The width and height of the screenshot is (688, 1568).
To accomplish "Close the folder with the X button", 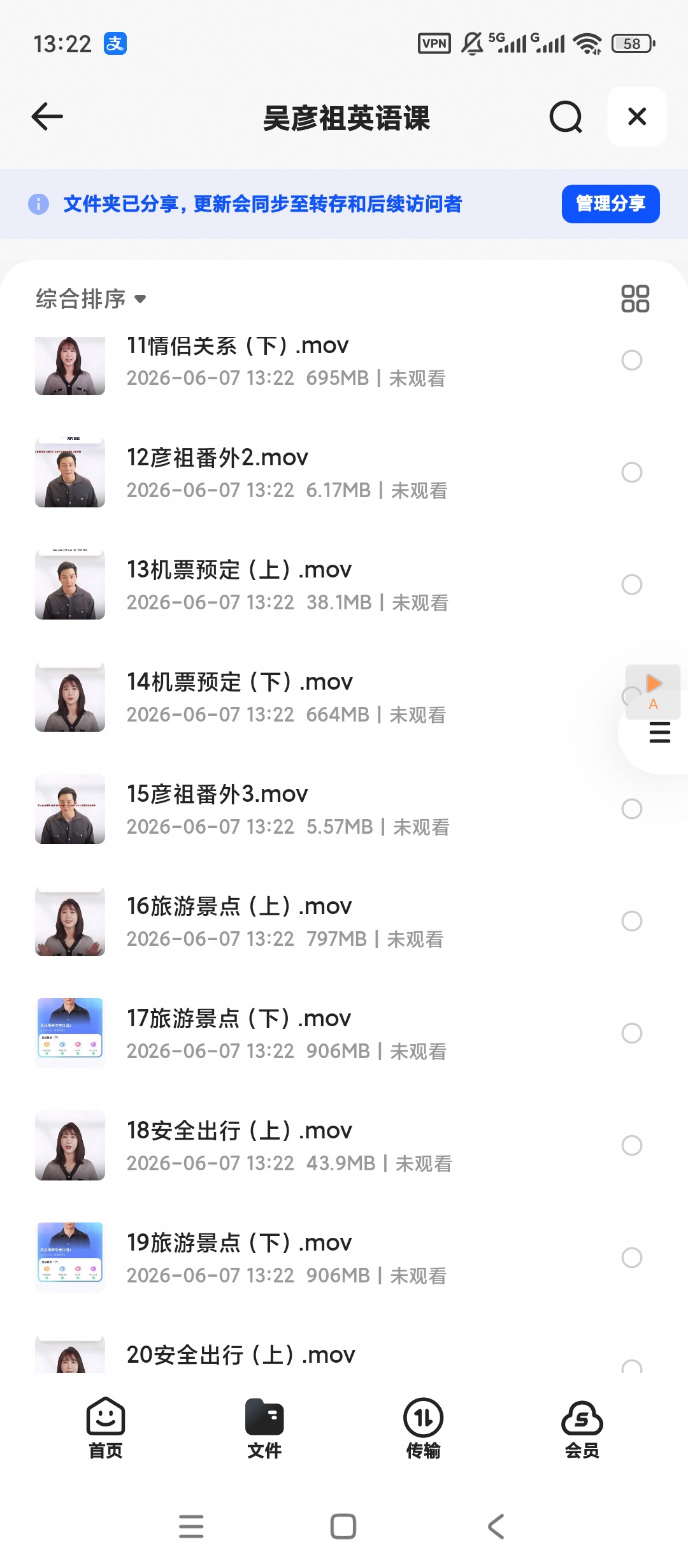I will click(637, 117).
